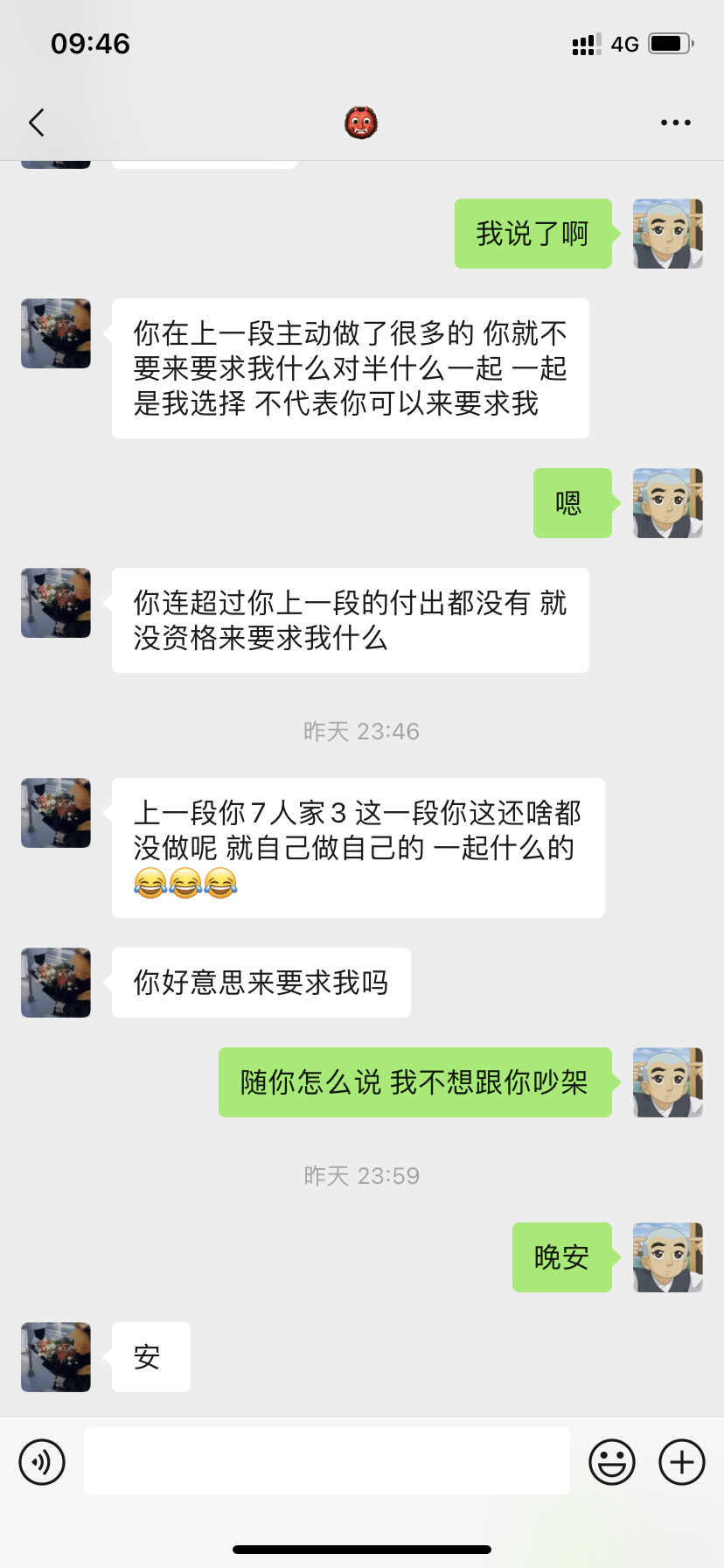Open contact avatar beside the 安 message
The height and width of the screenshot is (1568, 724).
coord(56,1356)
